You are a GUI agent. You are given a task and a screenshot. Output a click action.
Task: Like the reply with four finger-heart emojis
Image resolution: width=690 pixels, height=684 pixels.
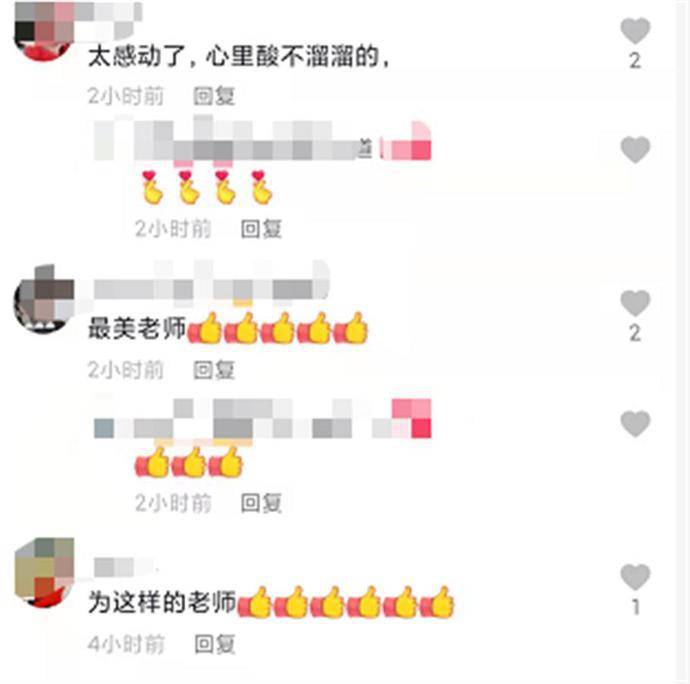[635, 151]
